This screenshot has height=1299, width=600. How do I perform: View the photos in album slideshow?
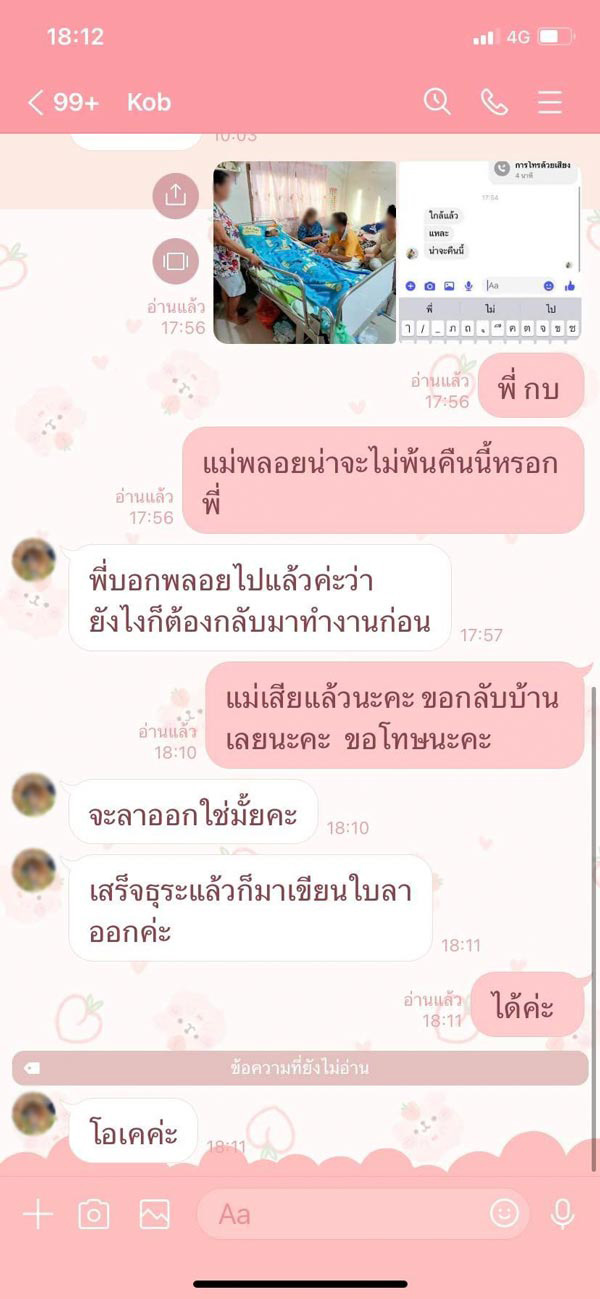click(176, 261)
